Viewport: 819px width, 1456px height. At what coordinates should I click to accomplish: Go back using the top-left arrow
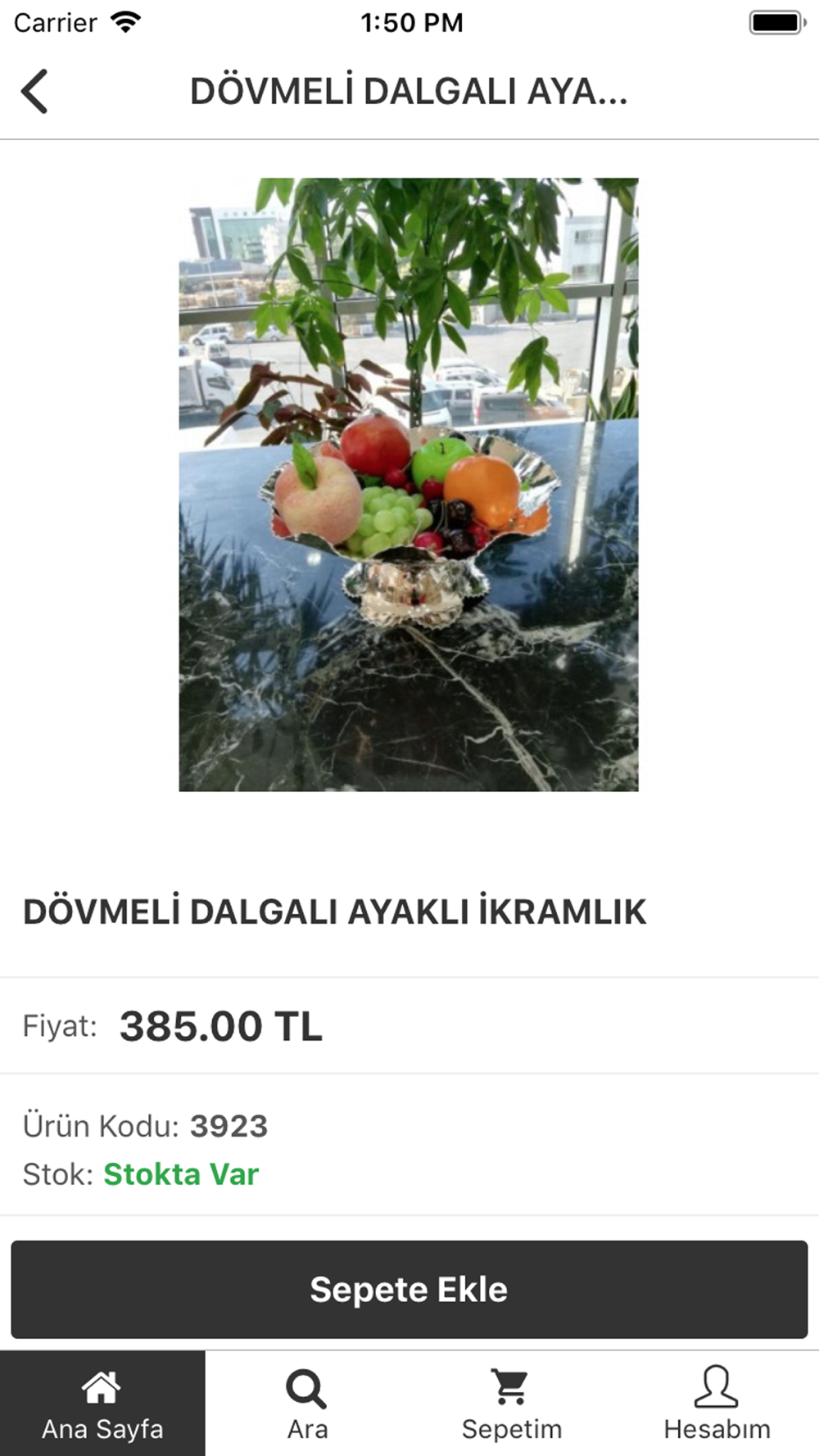tap(34, 91)
